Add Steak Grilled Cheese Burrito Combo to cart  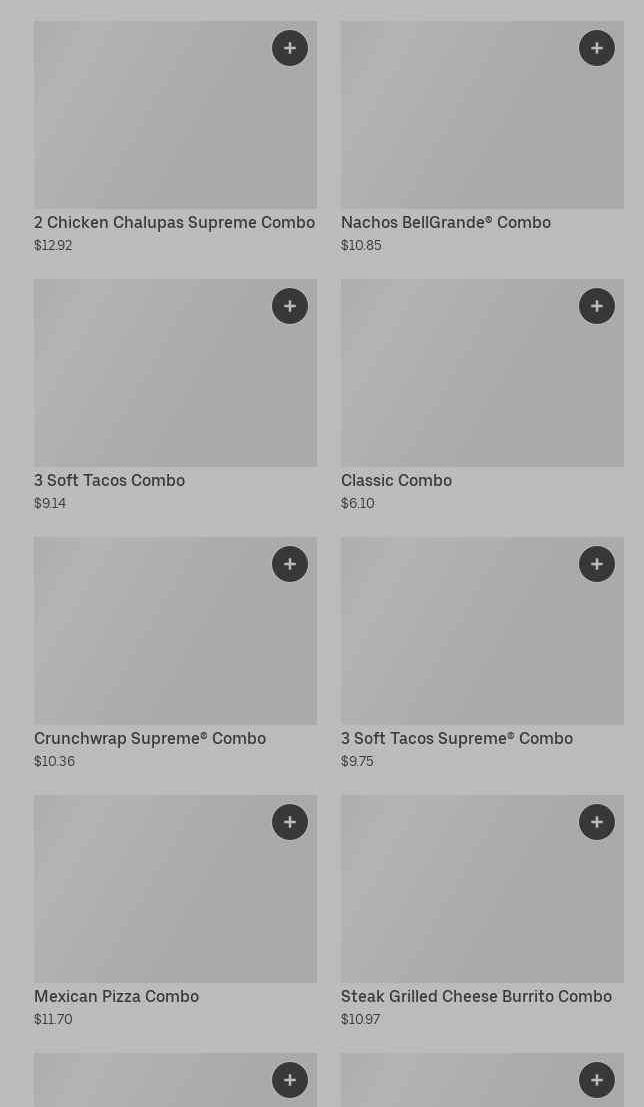pos(597,822)
